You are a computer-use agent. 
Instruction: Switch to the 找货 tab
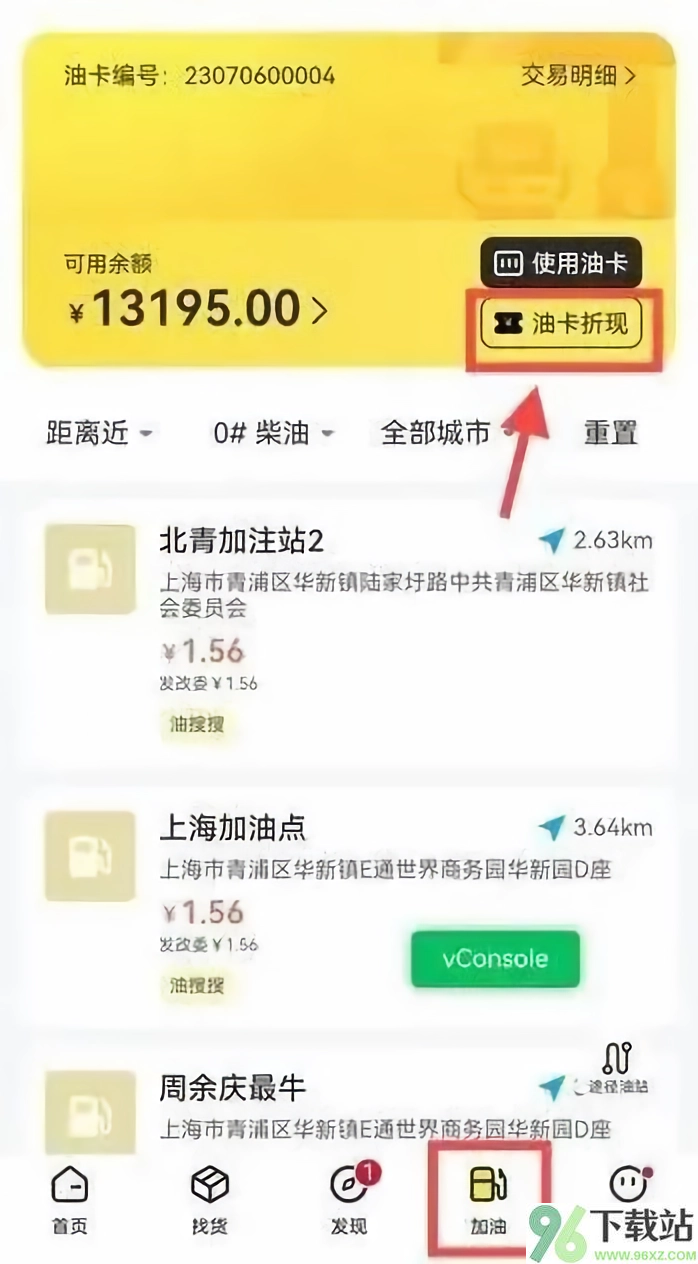click(210, 1198)
